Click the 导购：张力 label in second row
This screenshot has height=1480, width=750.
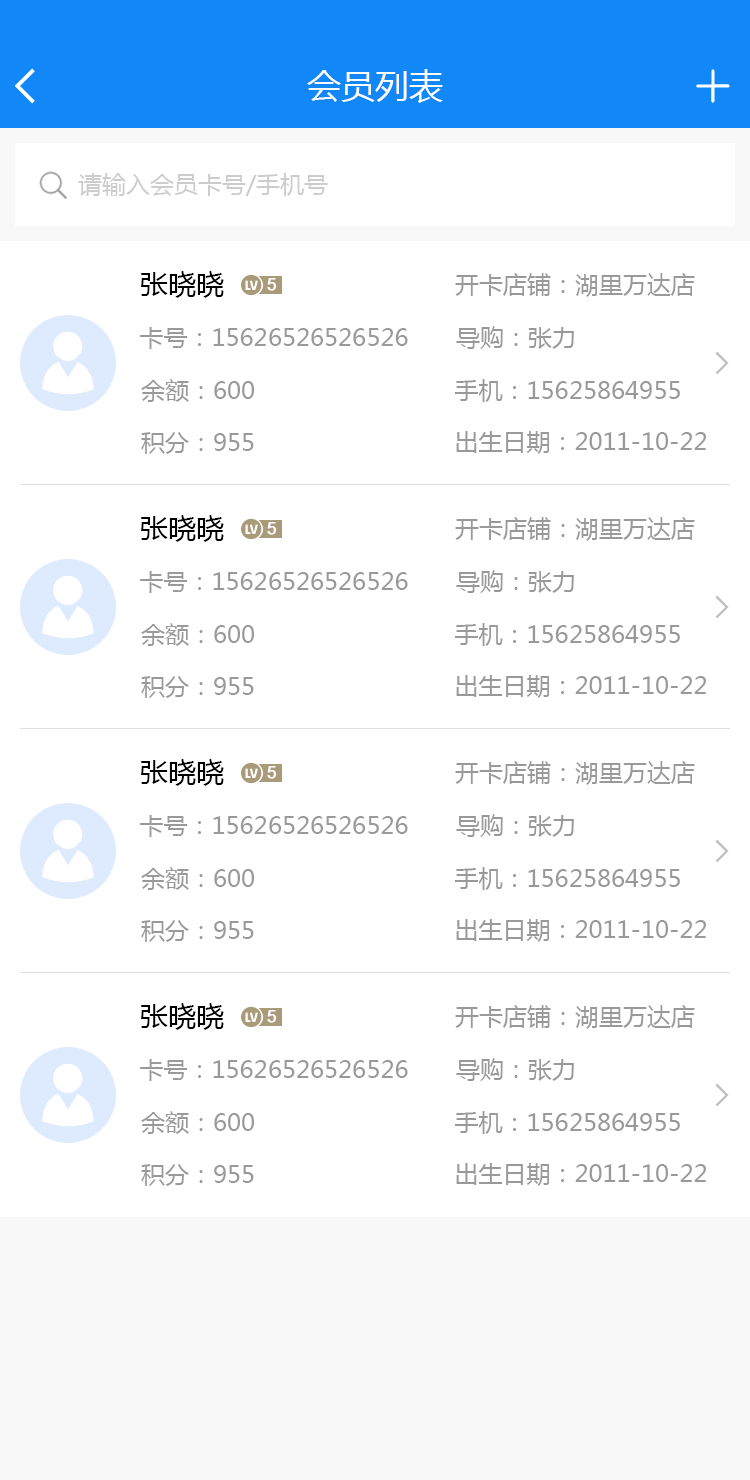click(513, 582)
